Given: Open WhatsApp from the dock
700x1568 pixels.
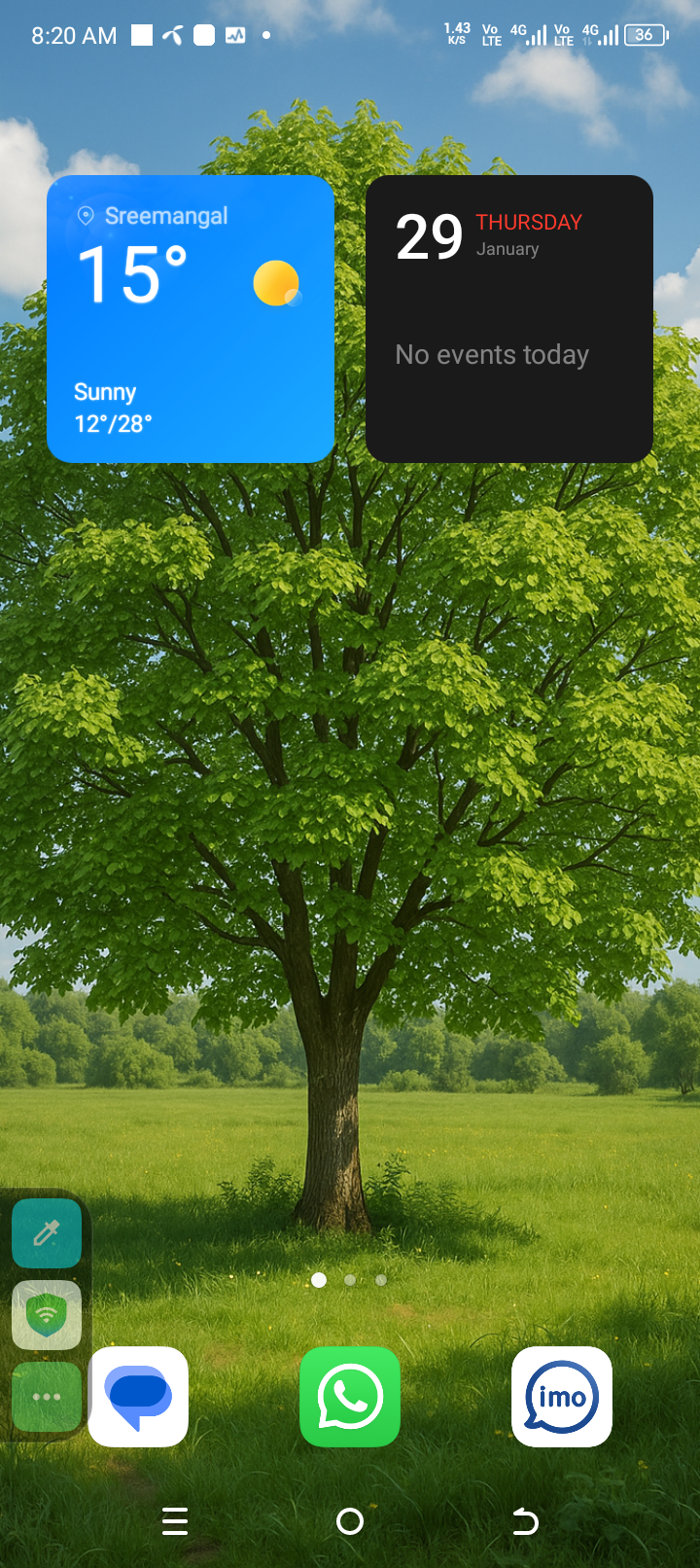Looking at the screenshot, I should [350, 1397].
